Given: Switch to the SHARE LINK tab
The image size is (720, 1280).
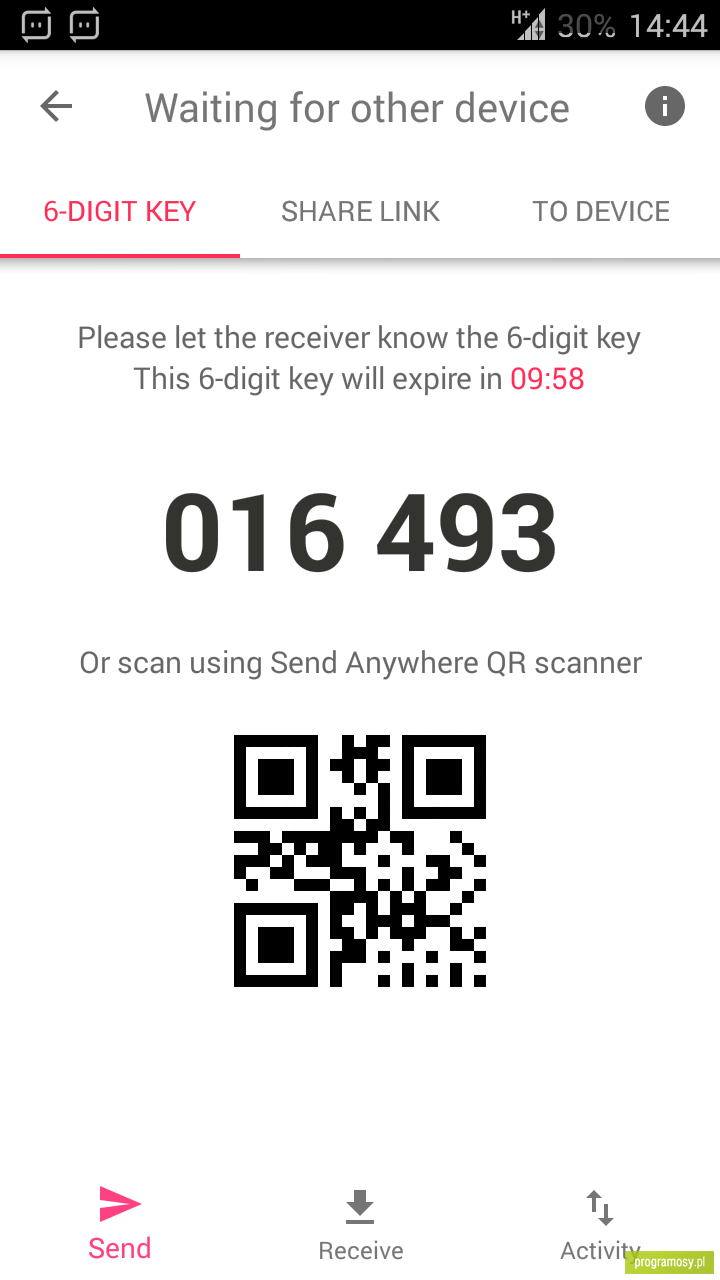Looking at the screenshot, I should click(x=360, y=212).
